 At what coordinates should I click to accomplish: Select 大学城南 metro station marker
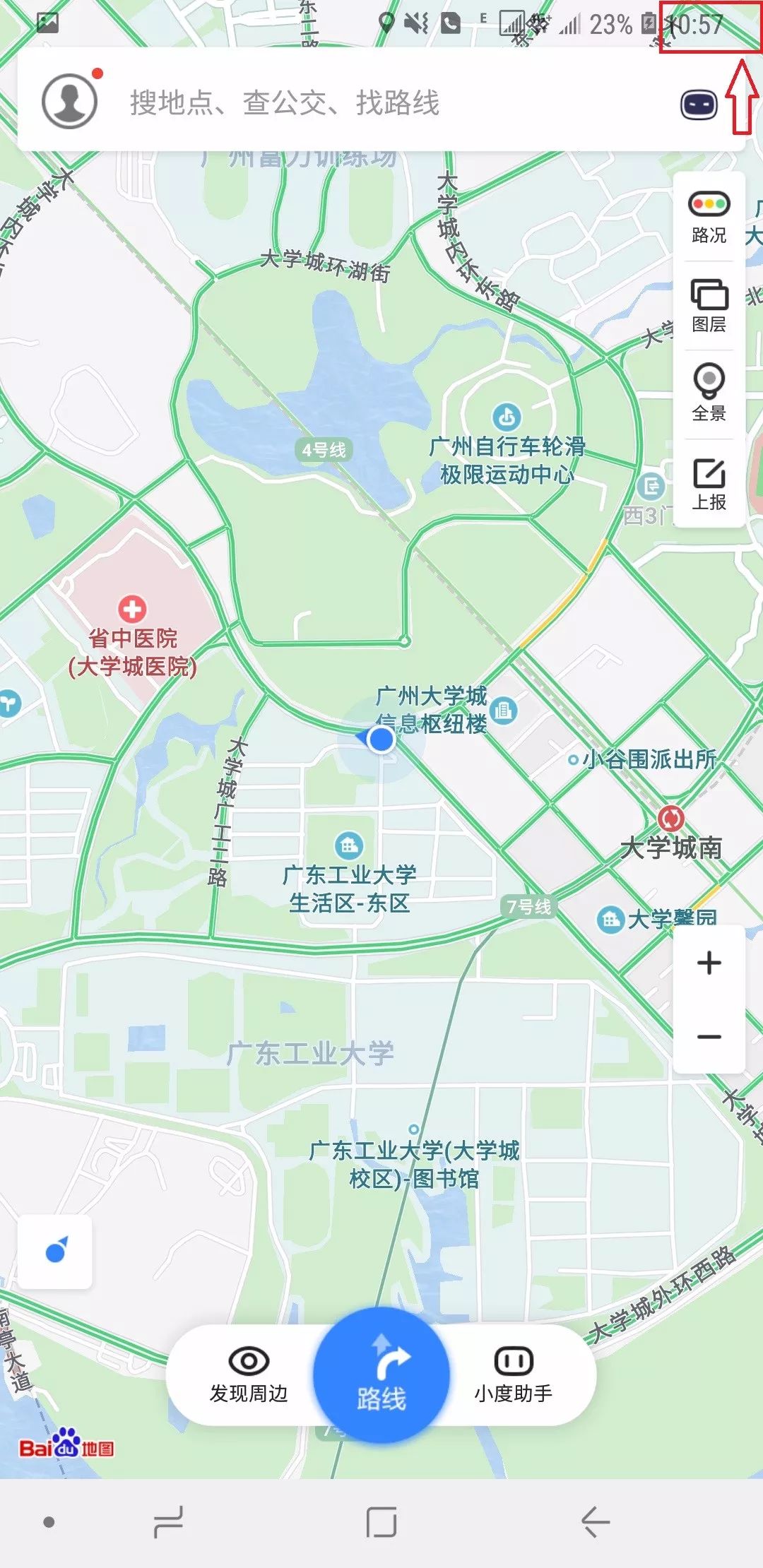670,819
